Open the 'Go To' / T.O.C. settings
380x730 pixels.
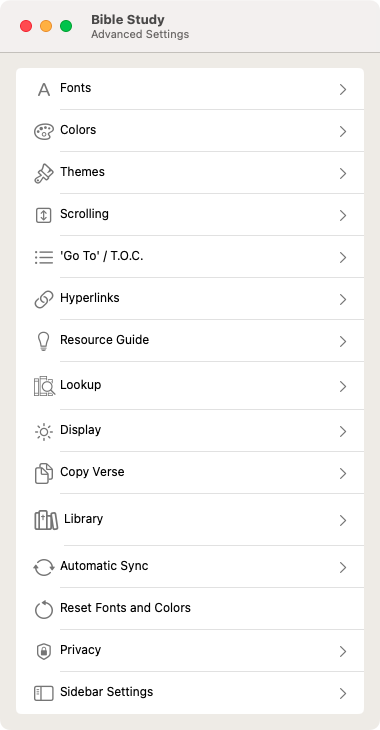(190, 257)
